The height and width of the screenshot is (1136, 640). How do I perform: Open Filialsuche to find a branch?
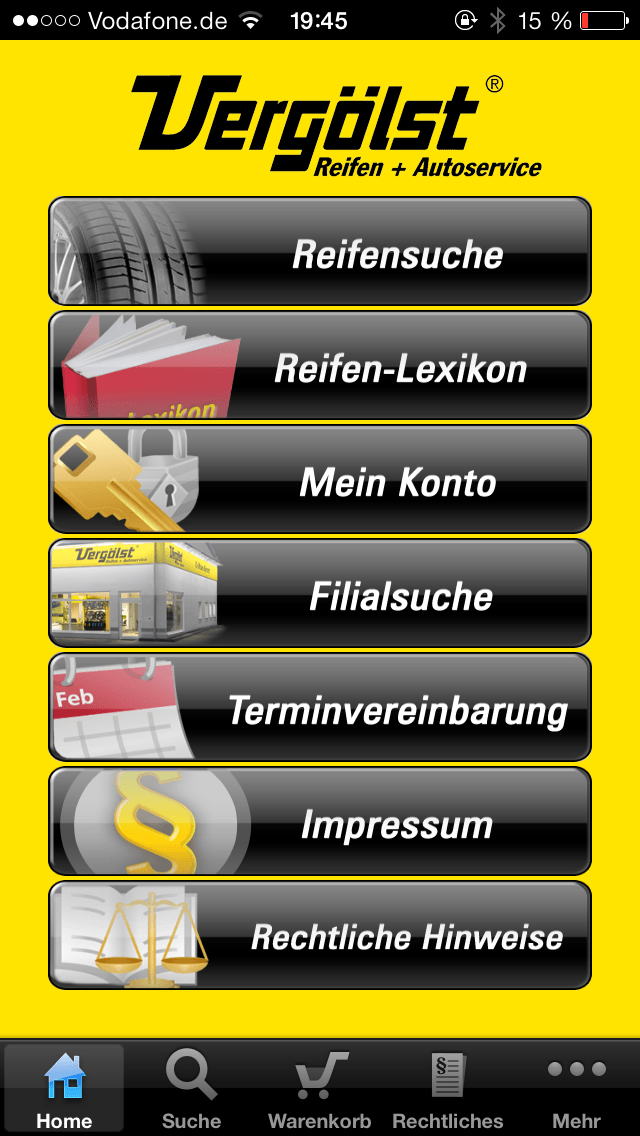pyautogui.click(x=320, y=593)
